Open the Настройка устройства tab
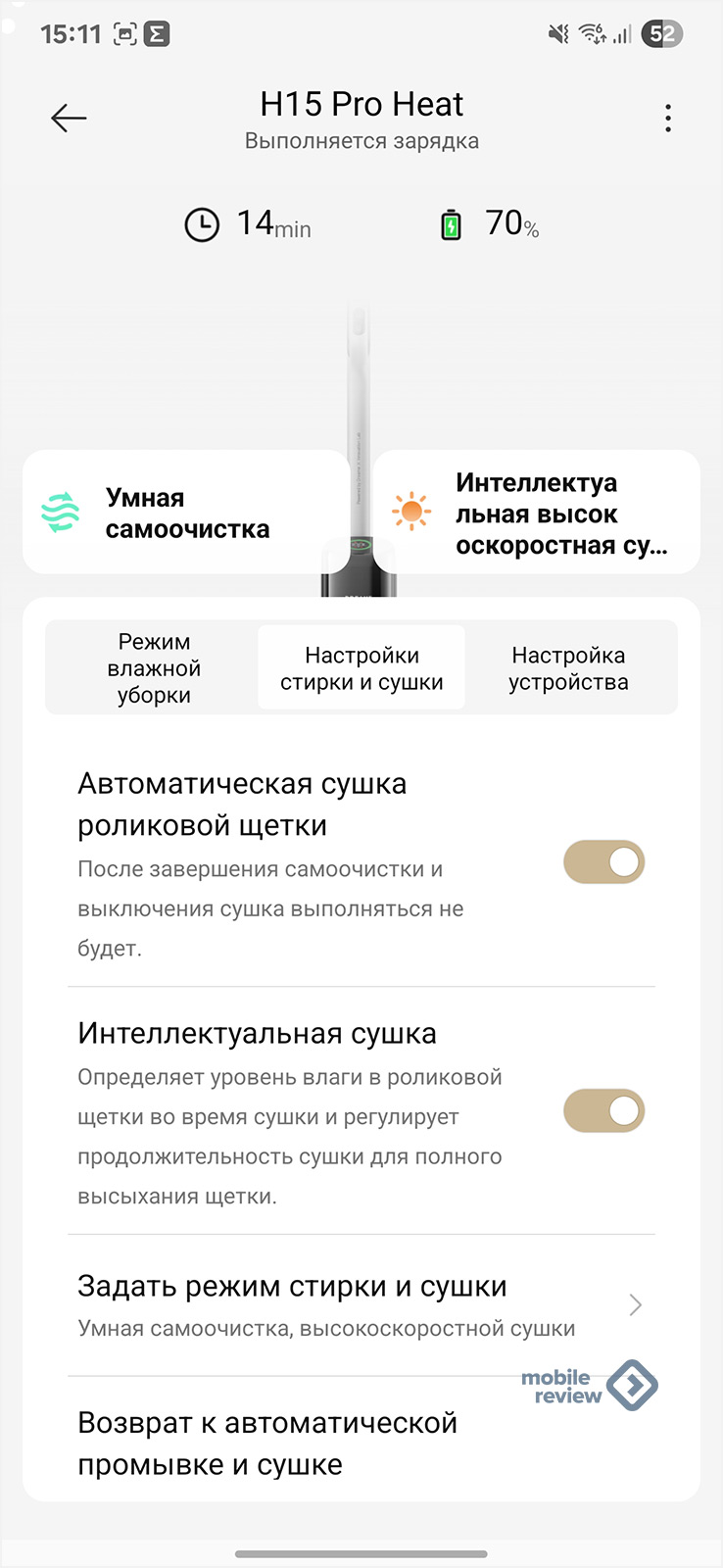This screenshot has height=1568, width=723. pos(568,668)
